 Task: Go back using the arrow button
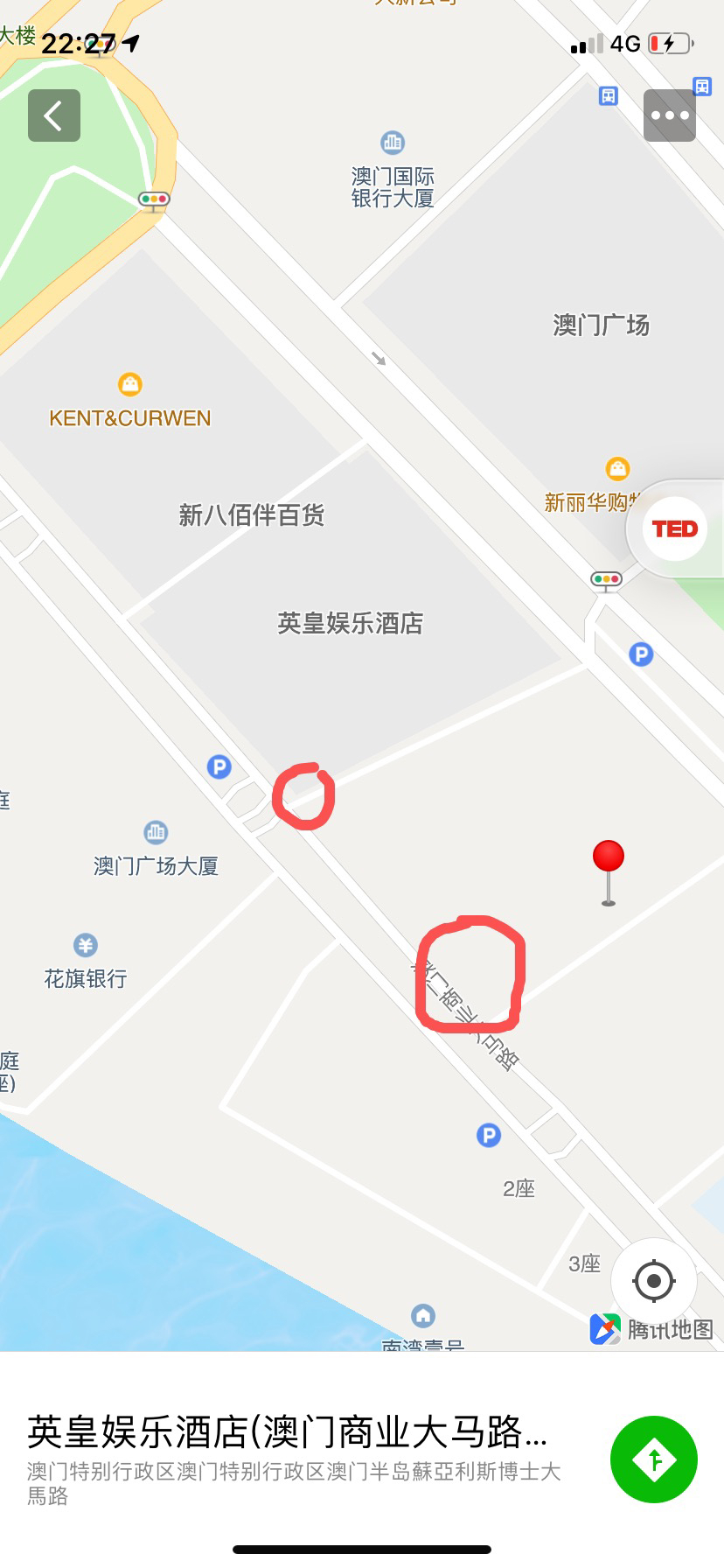pos(54,115)
